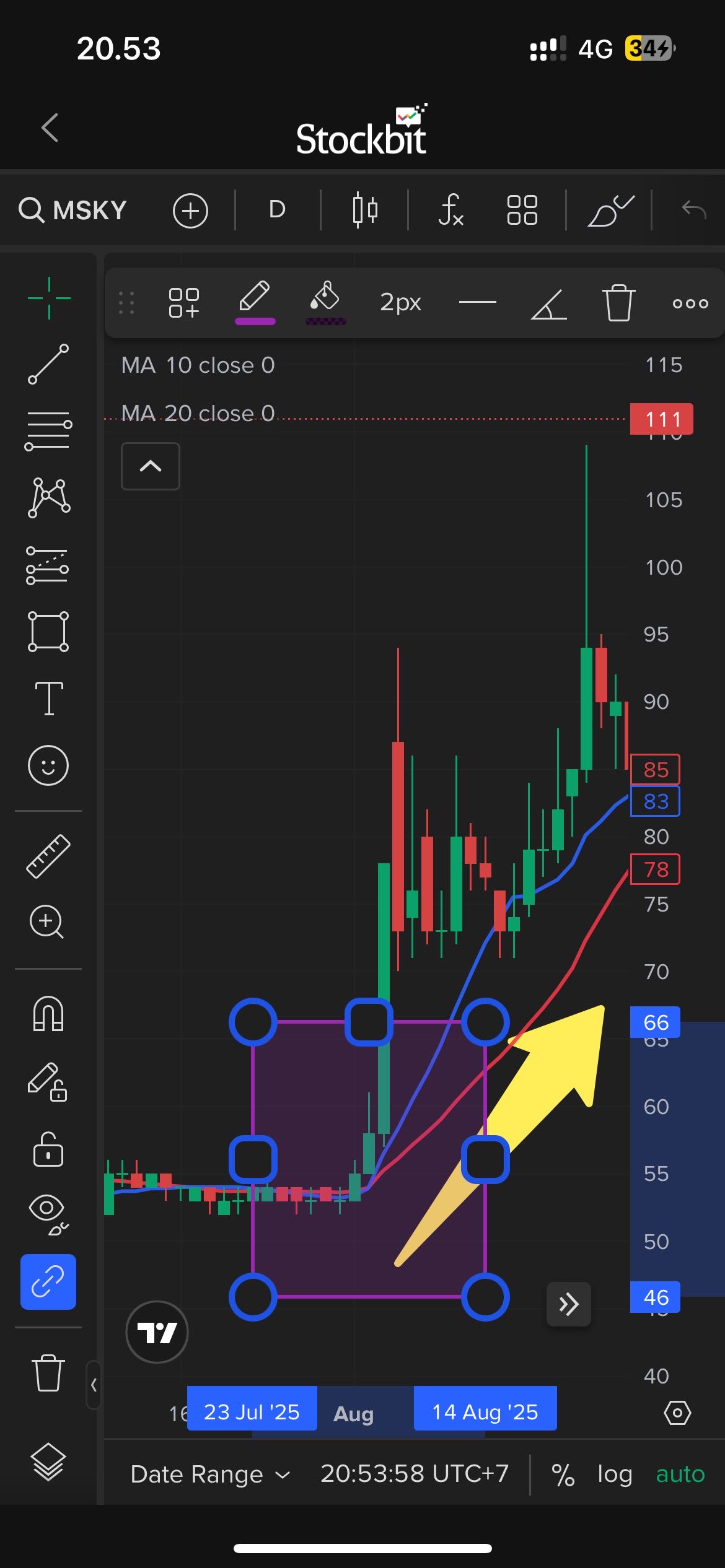Screen dimensions: 725x1568
Task: Go back using the top arrow
Action: (x=50, y=128)
